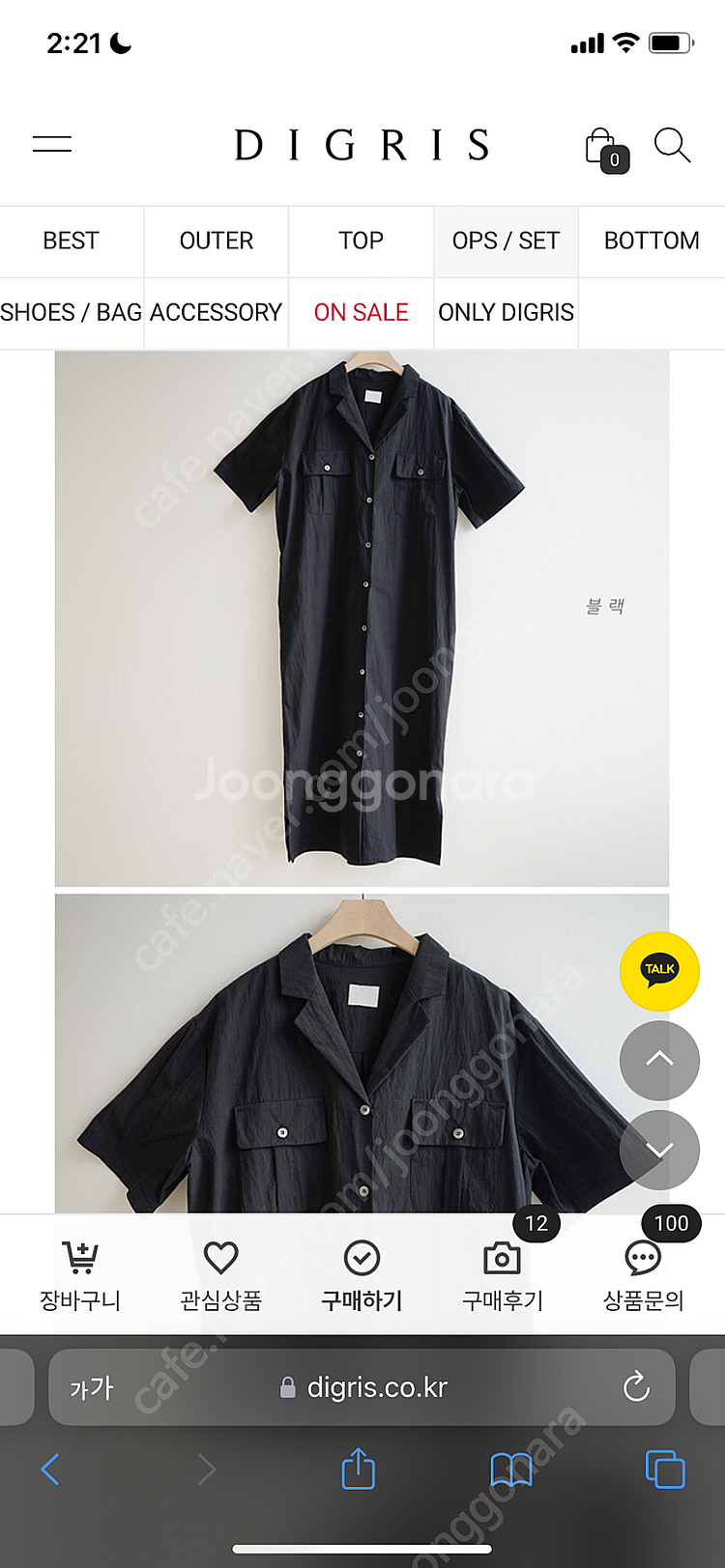
Task: Jump to top with up arrow
Action: coord(659,1060)
